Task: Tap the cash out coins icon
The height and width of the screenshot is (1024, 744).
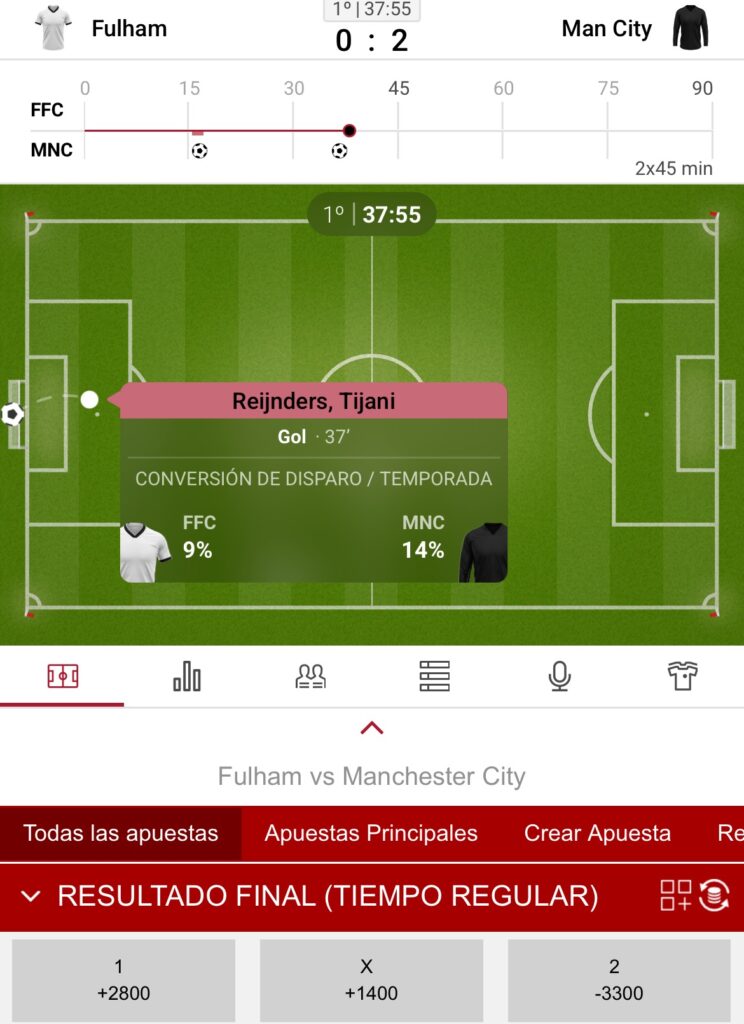Action: click(x=713, y=895)
